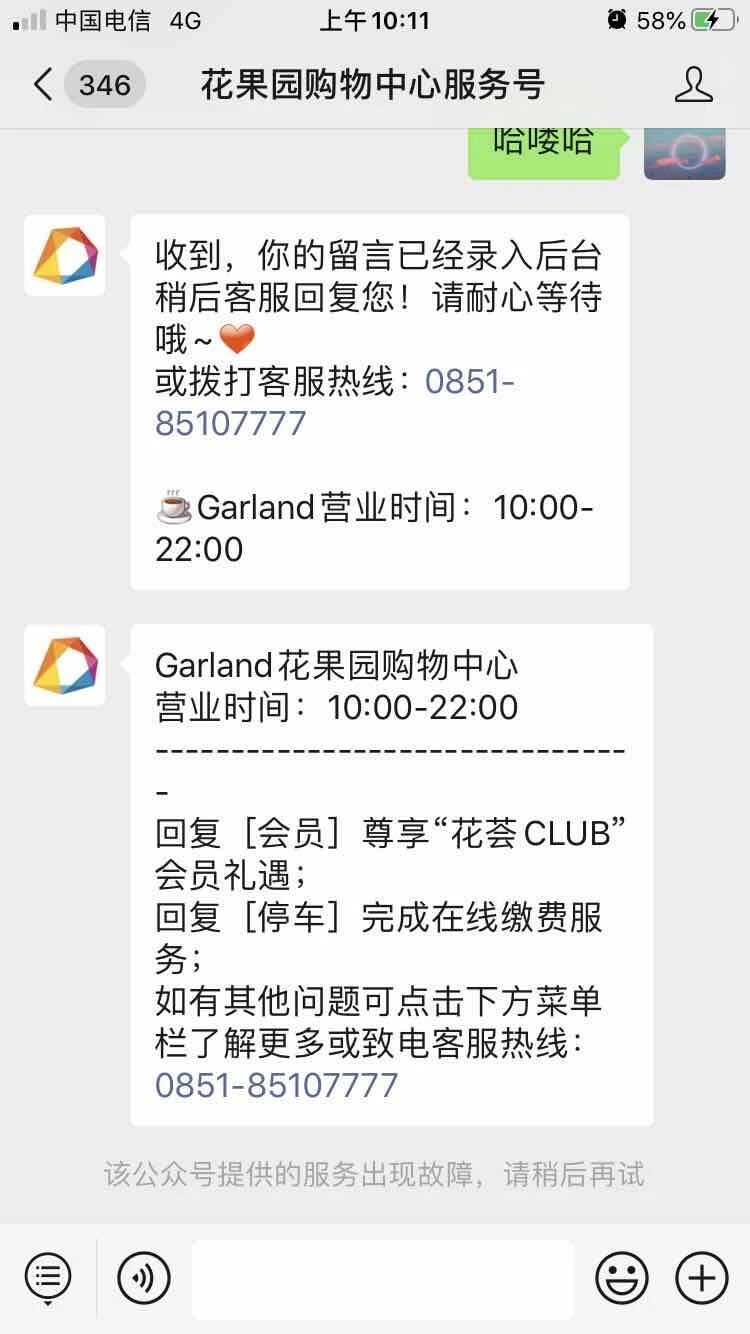Switch to the account menu keyboard icon
The height and width of the screenshot is (1334, 750).
pyautogui.click(x=47, y=1277)
